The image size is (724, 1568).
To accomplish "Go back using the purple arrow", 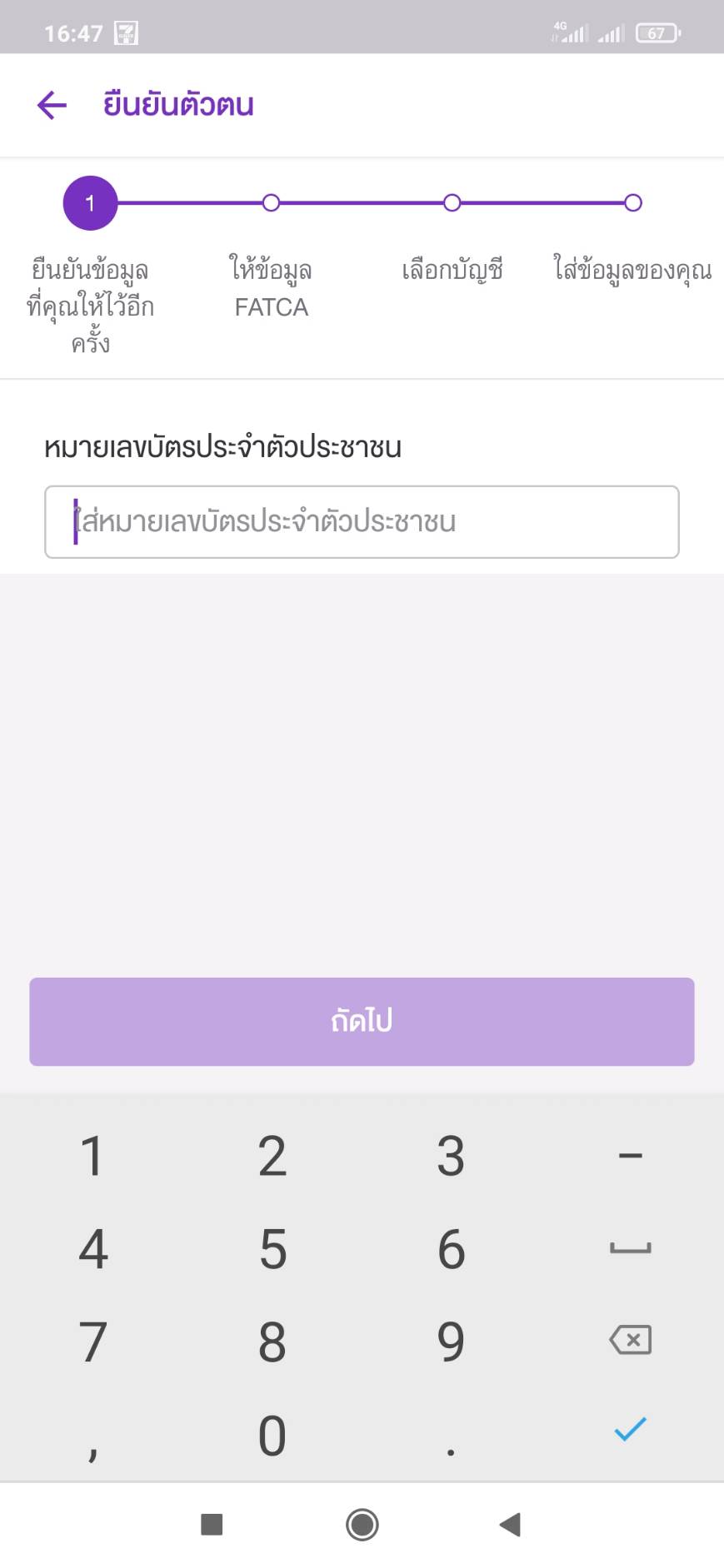I will click(x=52, y=105).
